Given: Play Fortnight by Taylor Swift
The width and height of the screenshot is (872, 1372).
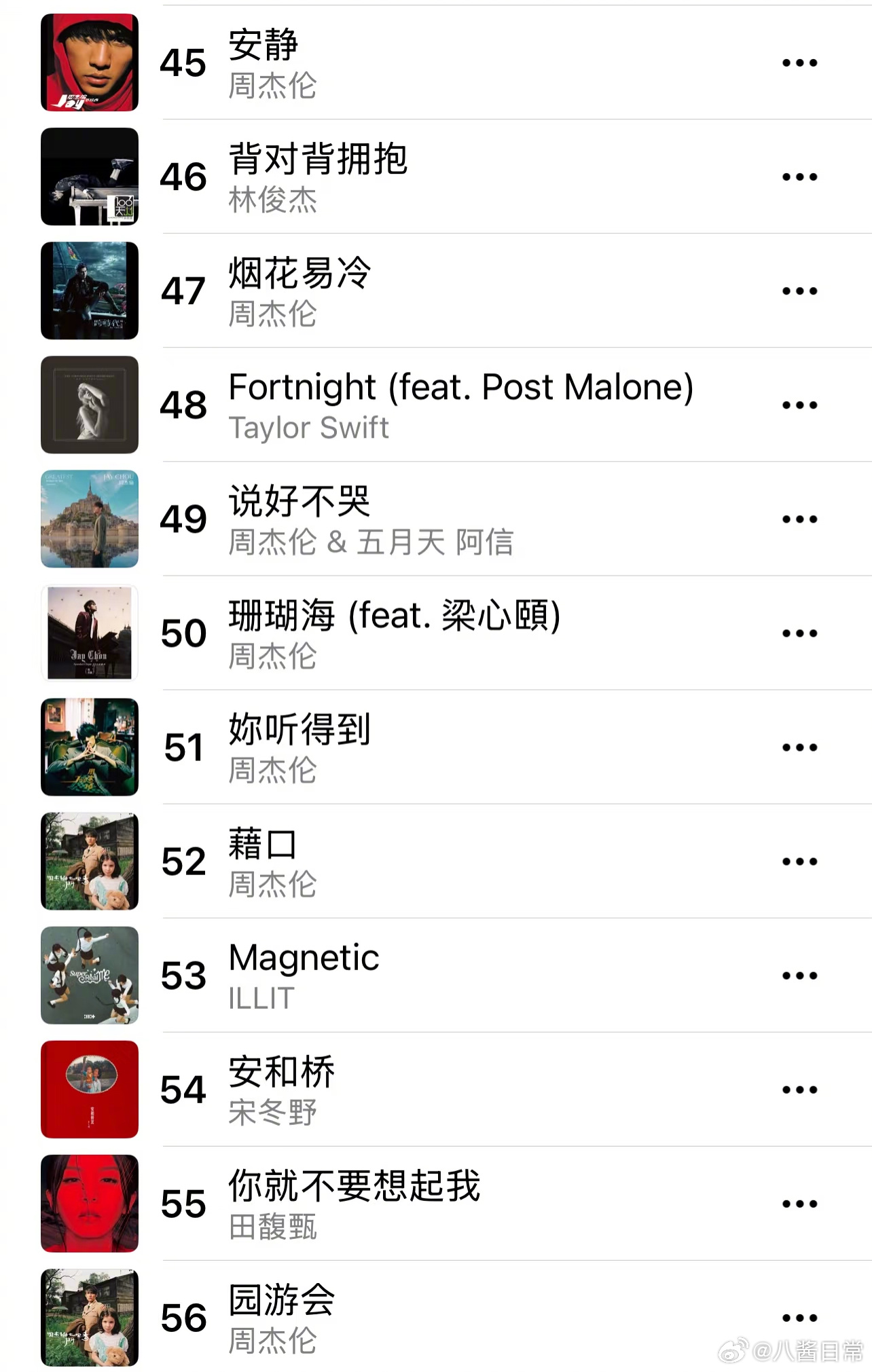Looking at the screenshot, I should coord(460,388).
